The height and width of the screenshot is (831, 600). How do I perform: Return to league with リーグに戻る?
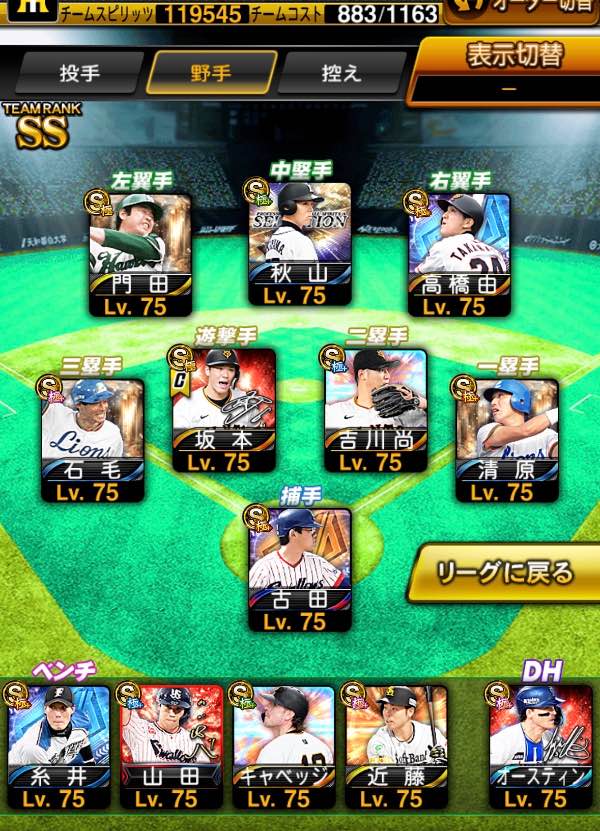point(505,573)
